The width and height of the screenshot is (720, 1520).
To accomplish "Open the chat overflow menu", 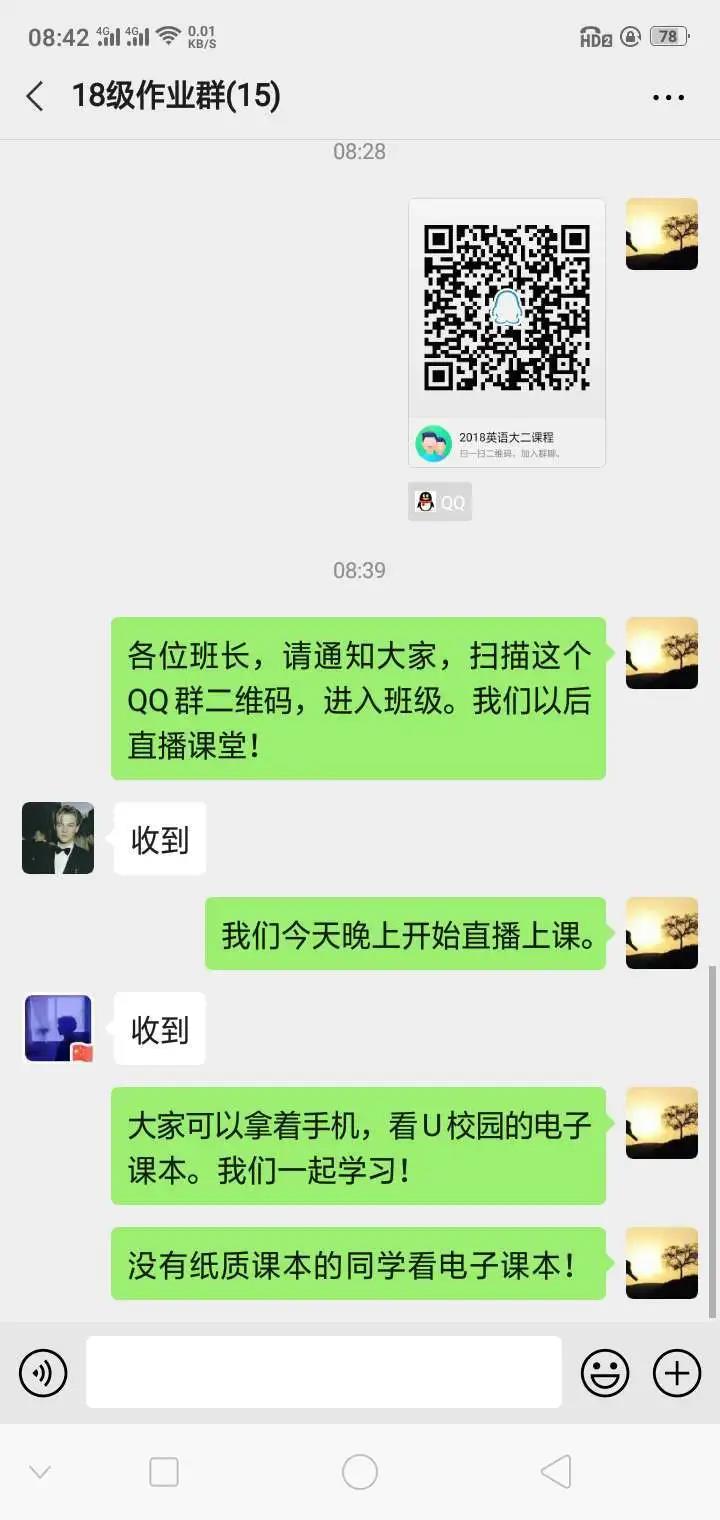I will pyautogui.click(x=668, y=97).
